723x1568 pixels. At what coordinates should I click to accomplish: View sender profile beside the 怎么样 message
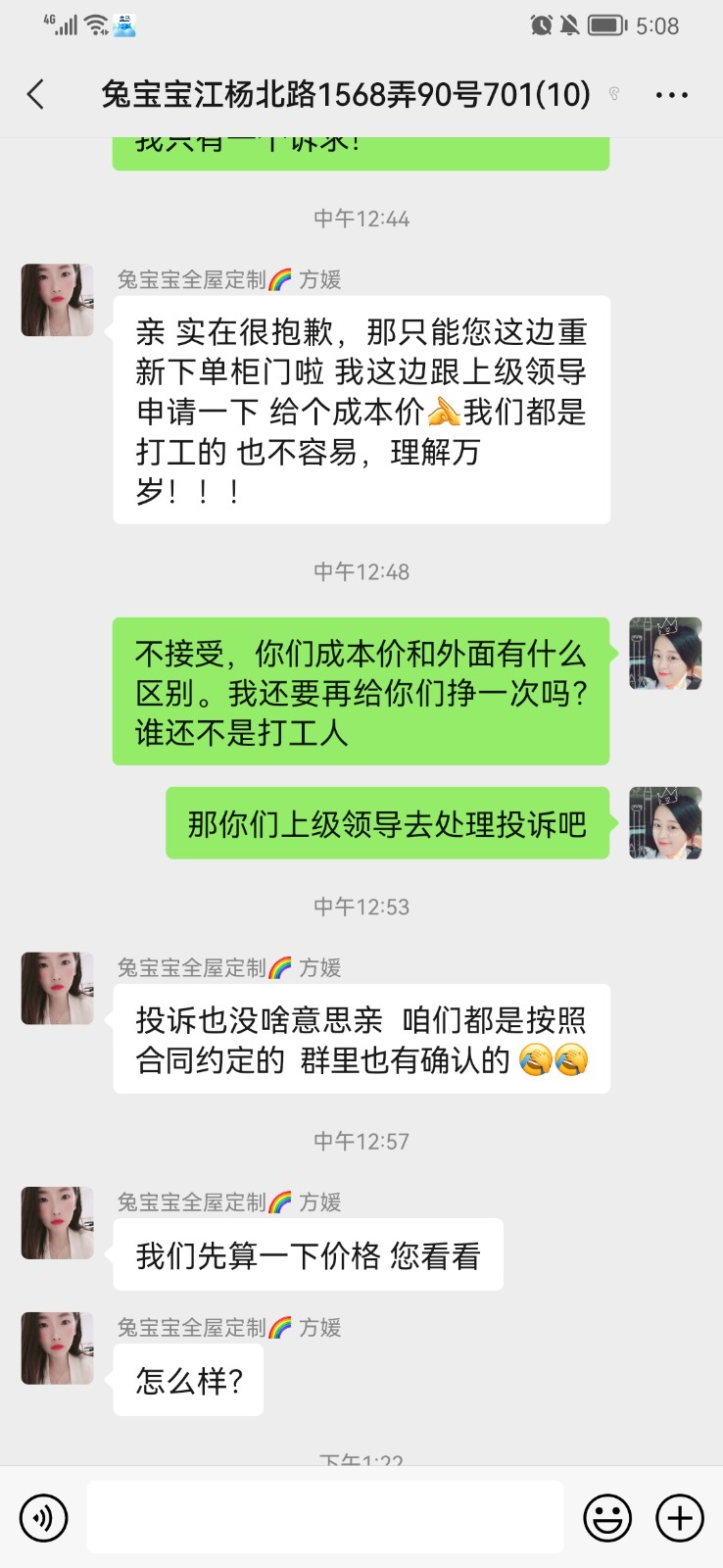point(58,1348)
